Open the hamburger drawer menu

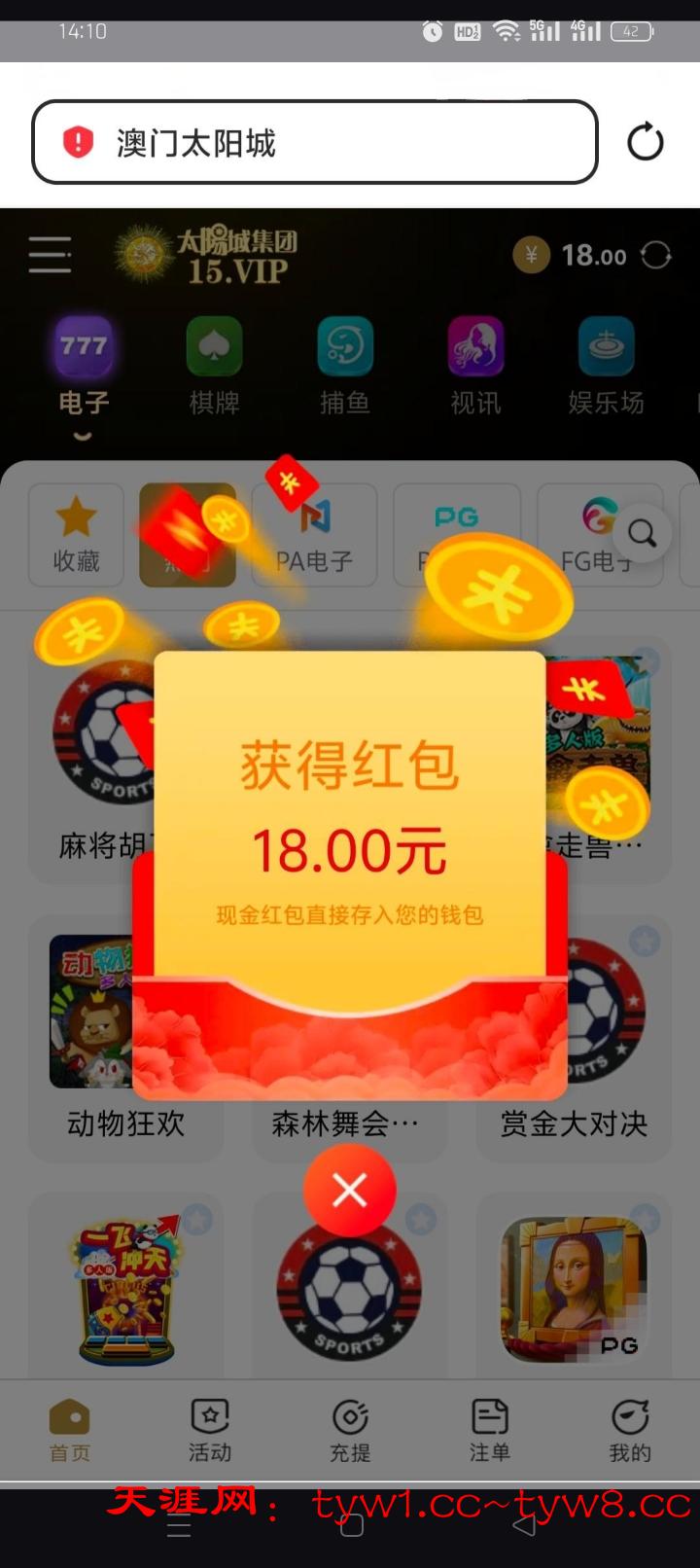pos(50,255)
